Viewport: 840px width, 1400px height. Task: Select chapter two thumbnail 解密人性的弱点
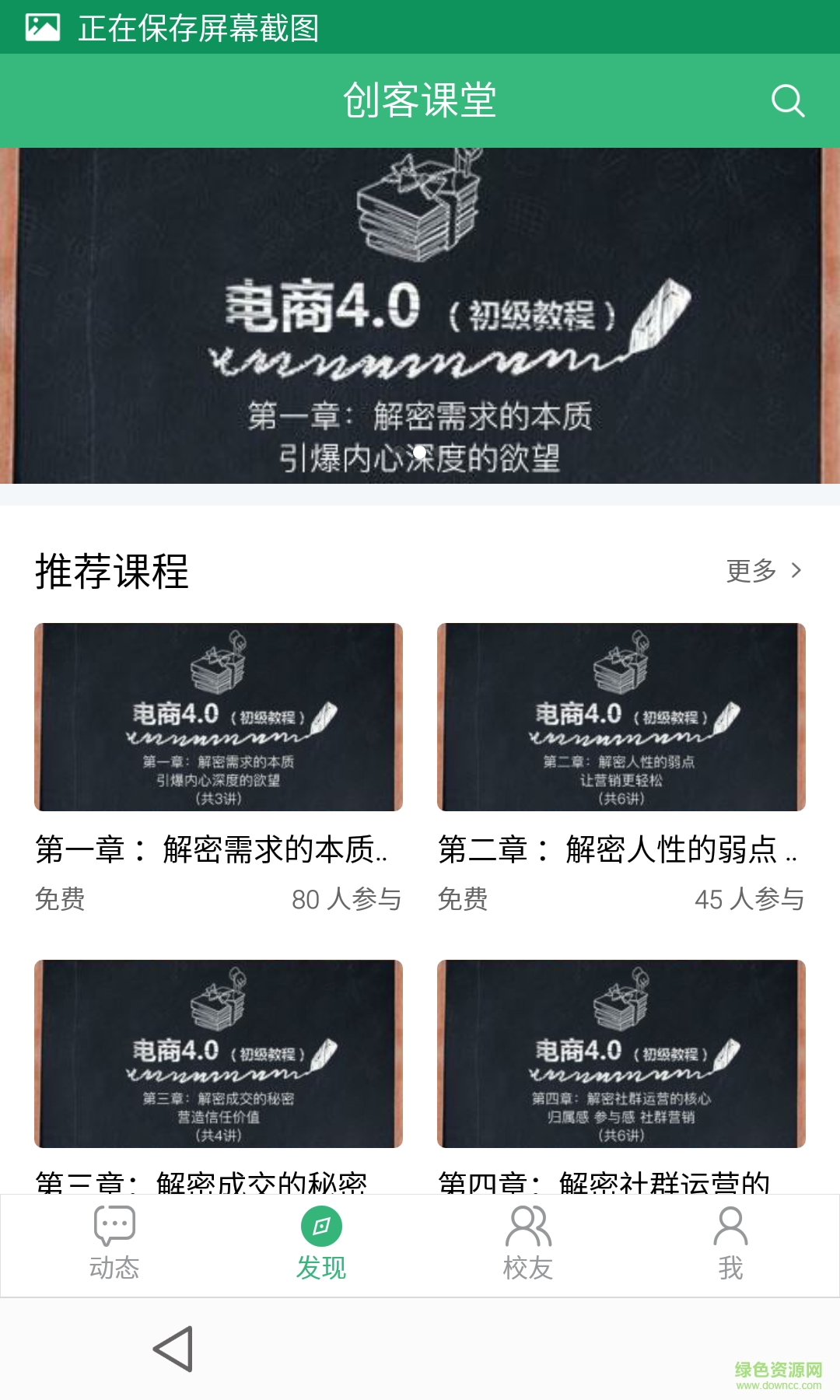click(x=622, y=716)
